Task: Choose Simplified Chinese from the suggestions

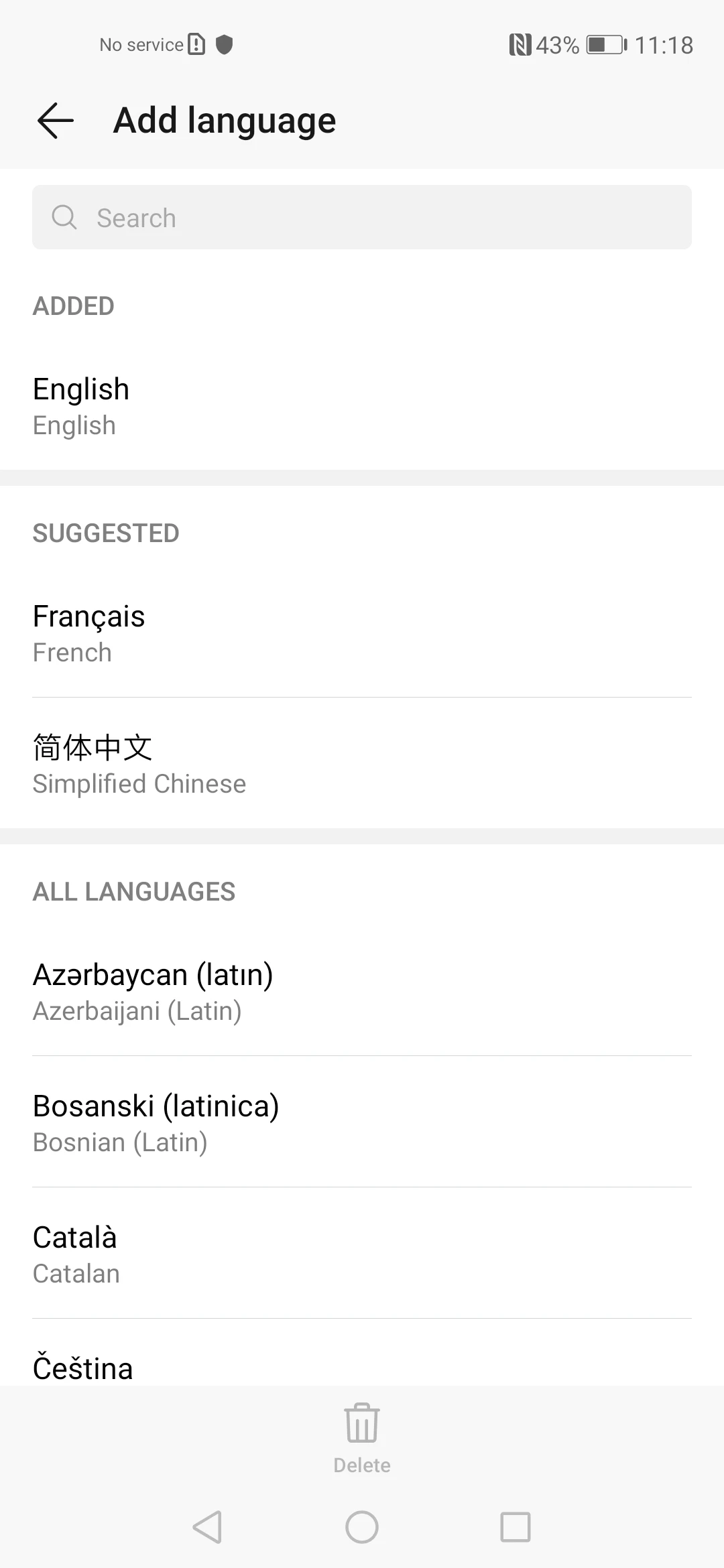Action: point(362,764)
